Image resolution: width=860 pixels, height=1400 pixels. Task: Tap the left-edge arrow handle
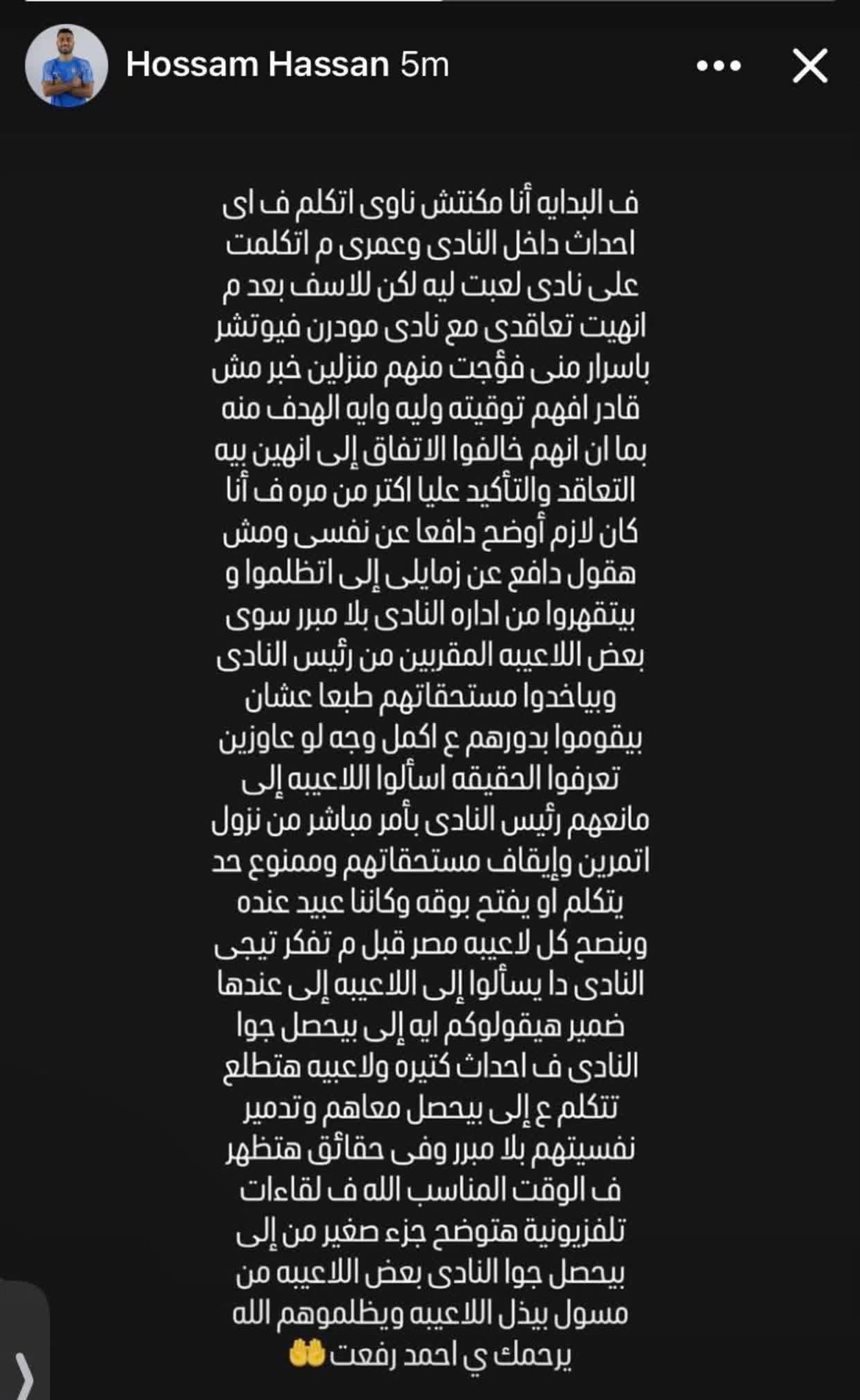pos(22,1372)
